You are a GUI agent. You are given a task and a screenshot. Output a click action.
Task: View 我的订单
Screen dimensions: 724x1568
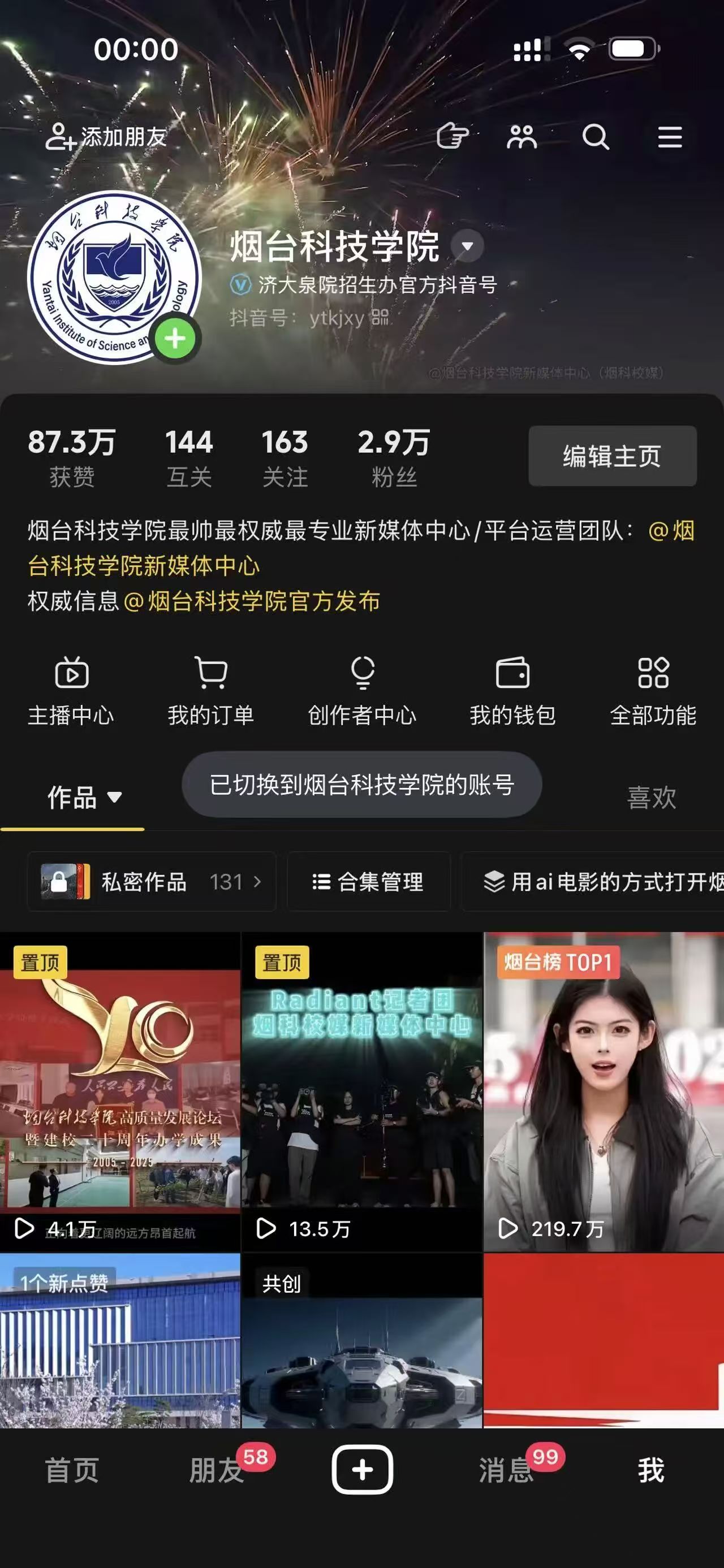[x=210, y=691]
